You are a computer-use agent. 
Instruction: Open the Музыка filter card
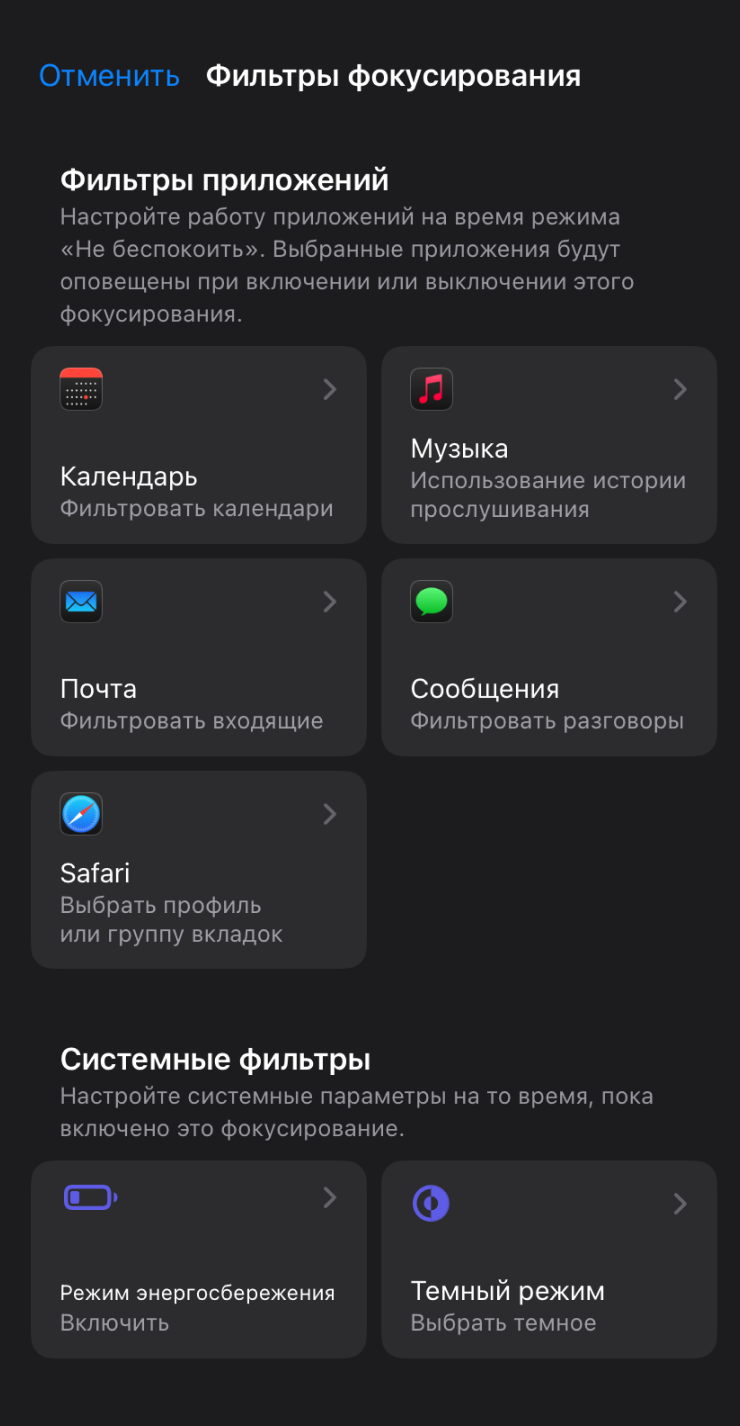tap(549, 445)
